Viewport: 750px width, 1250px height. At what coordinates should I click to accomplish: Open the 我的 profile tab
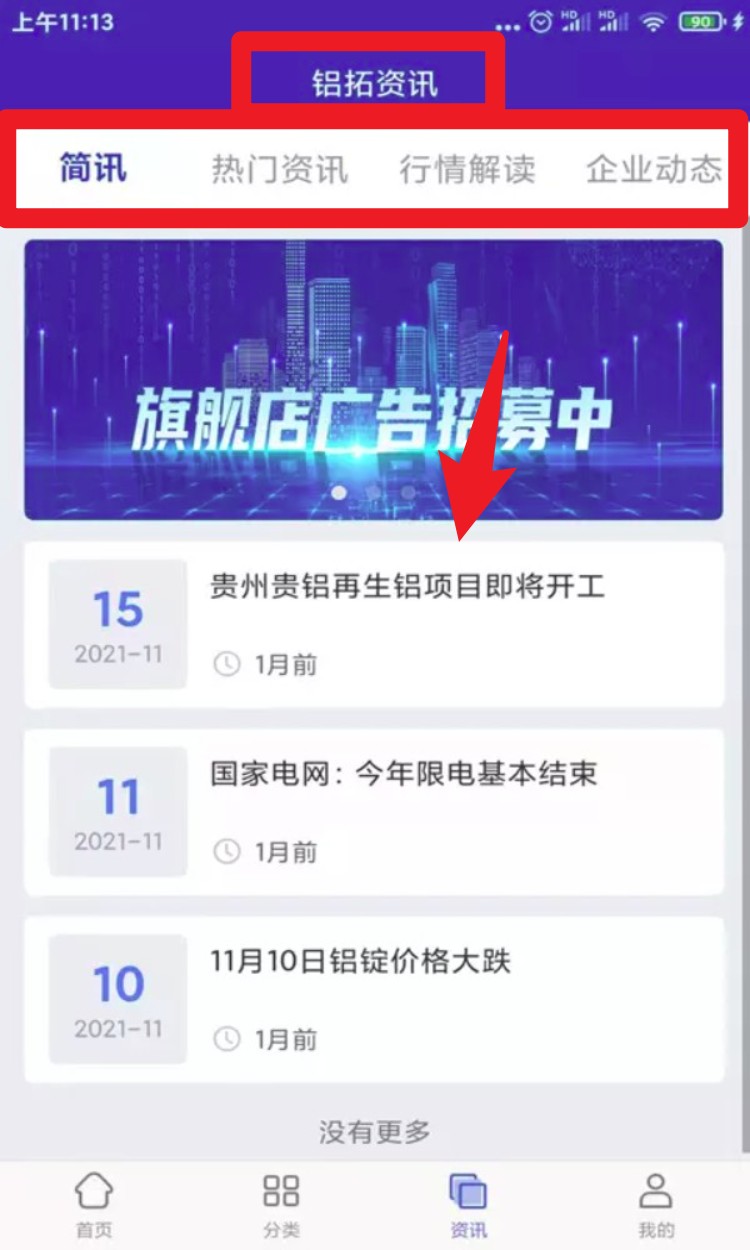(x=656, y=1205)
